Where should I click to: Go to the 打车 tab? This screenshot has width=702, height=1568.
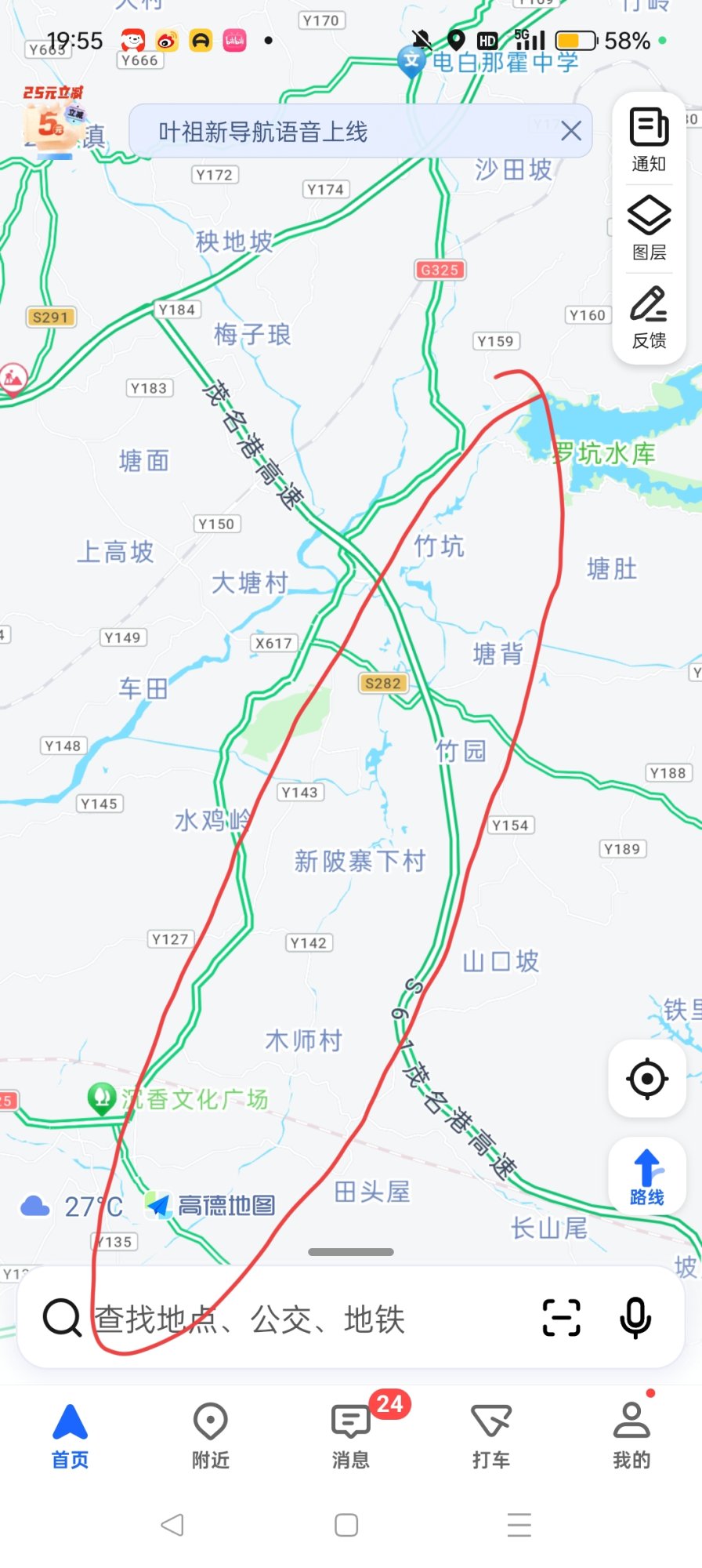pos(490,1436)
